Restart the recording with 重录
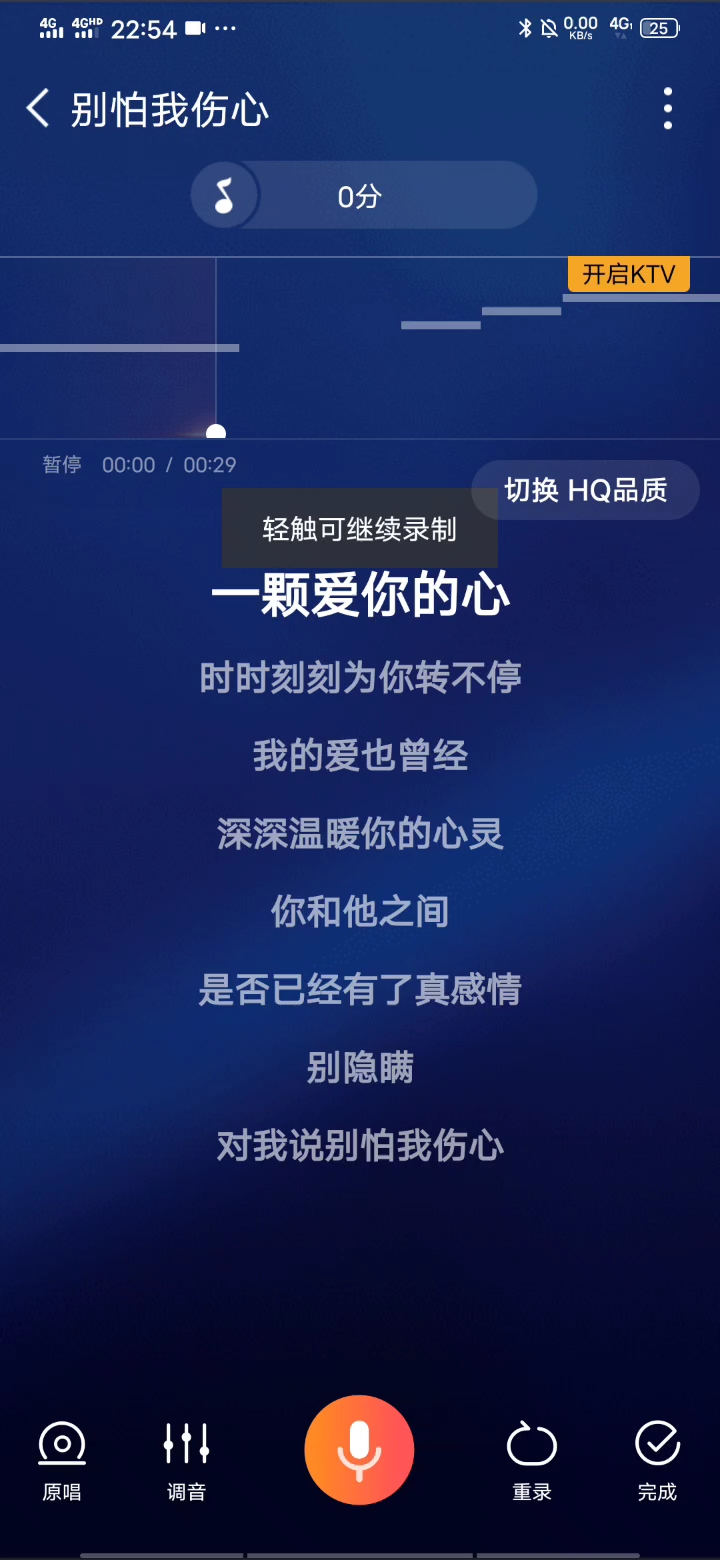The height and width of the screenshot is (1560, 720). tap(532, 1460)
